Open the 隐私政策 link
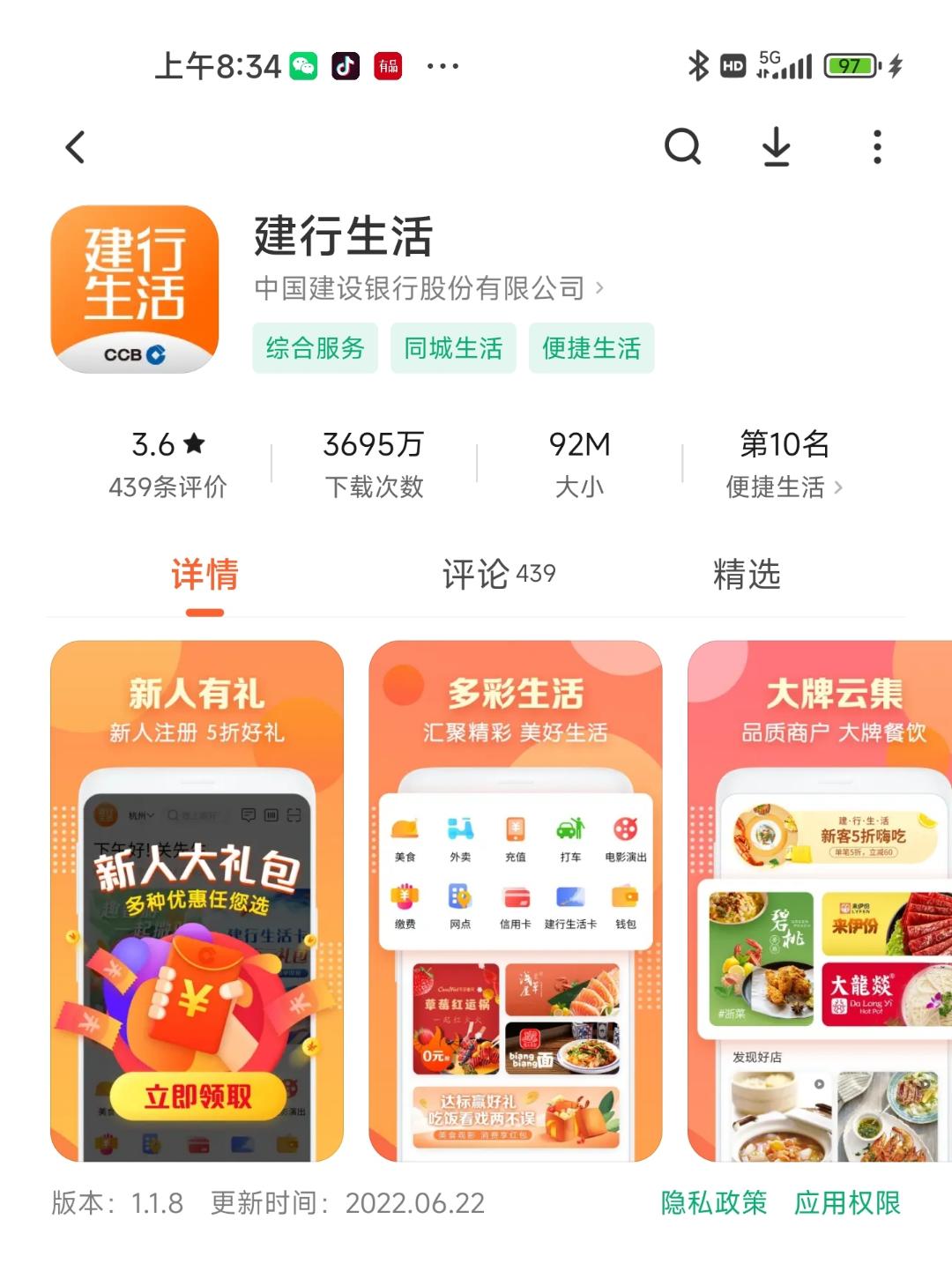The width and height of the screenshot is (952, 1271). click(x=714, y=1202)
